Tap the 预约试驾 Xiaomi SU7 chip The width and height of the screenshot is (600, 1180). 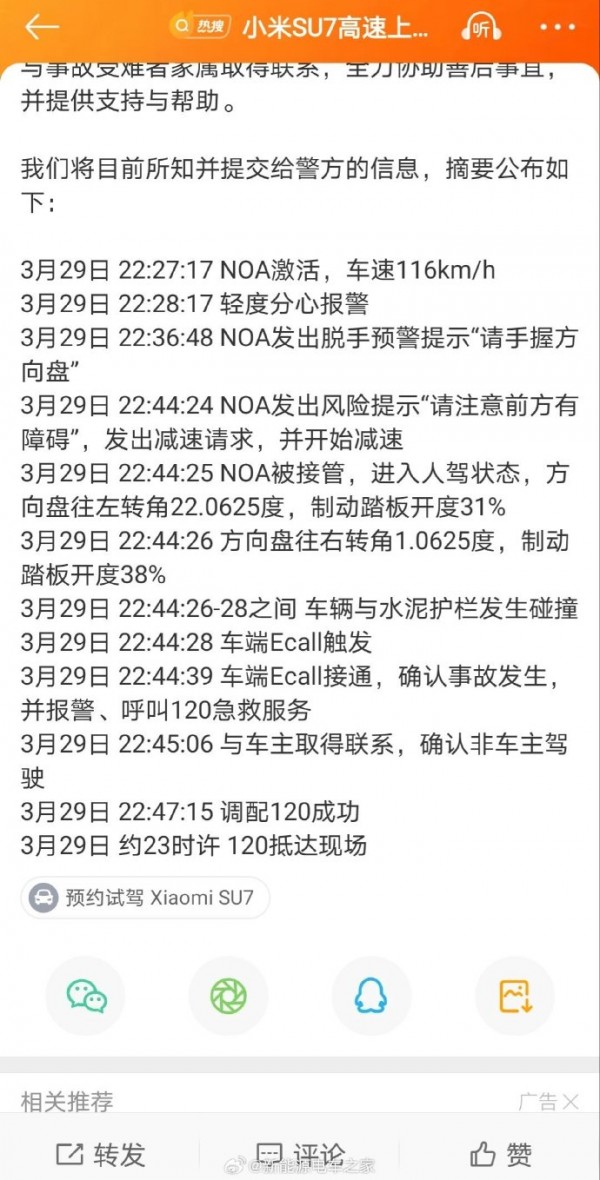(x=145, y=897)
